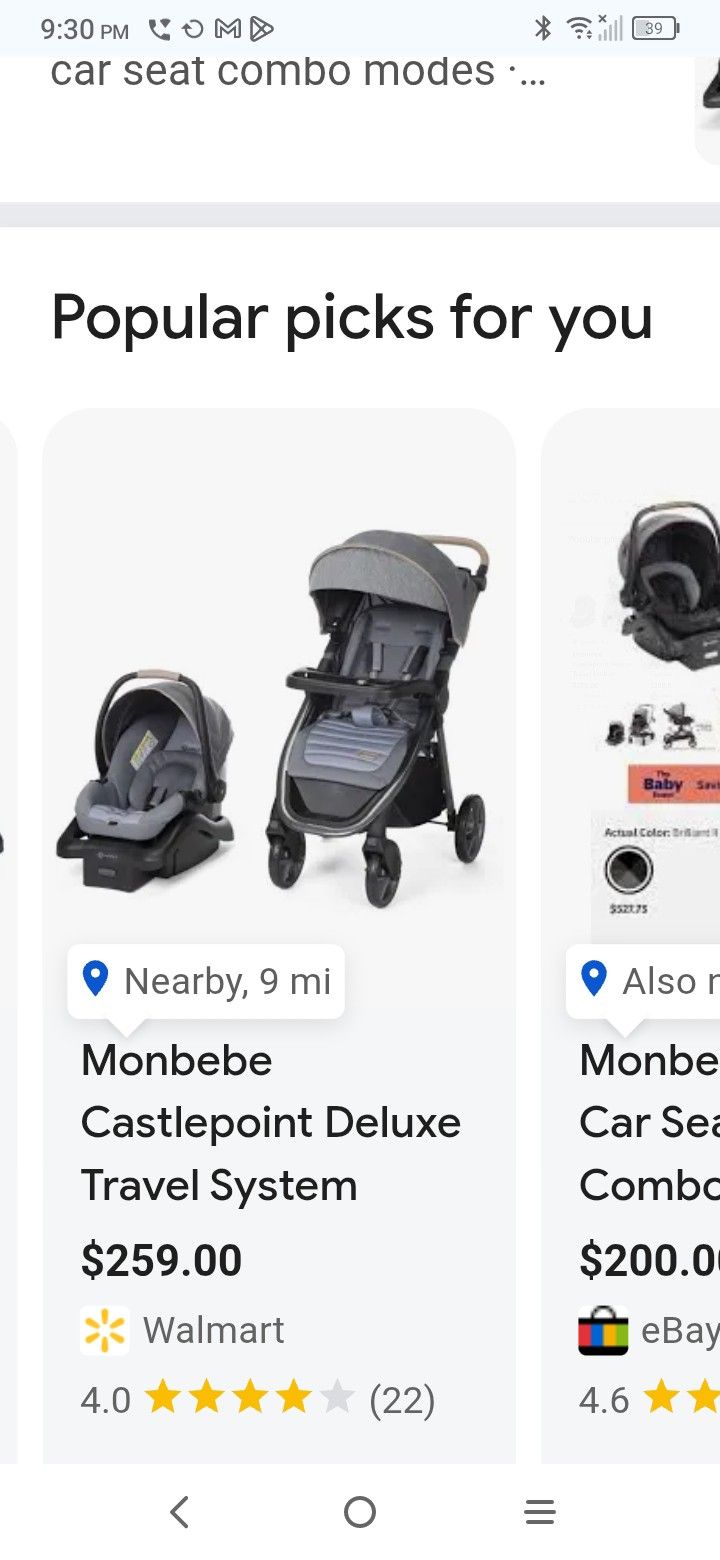The image size is (720, 1560).
Task: Tap the sync notification icon
Action: click(x=190, y=30)
